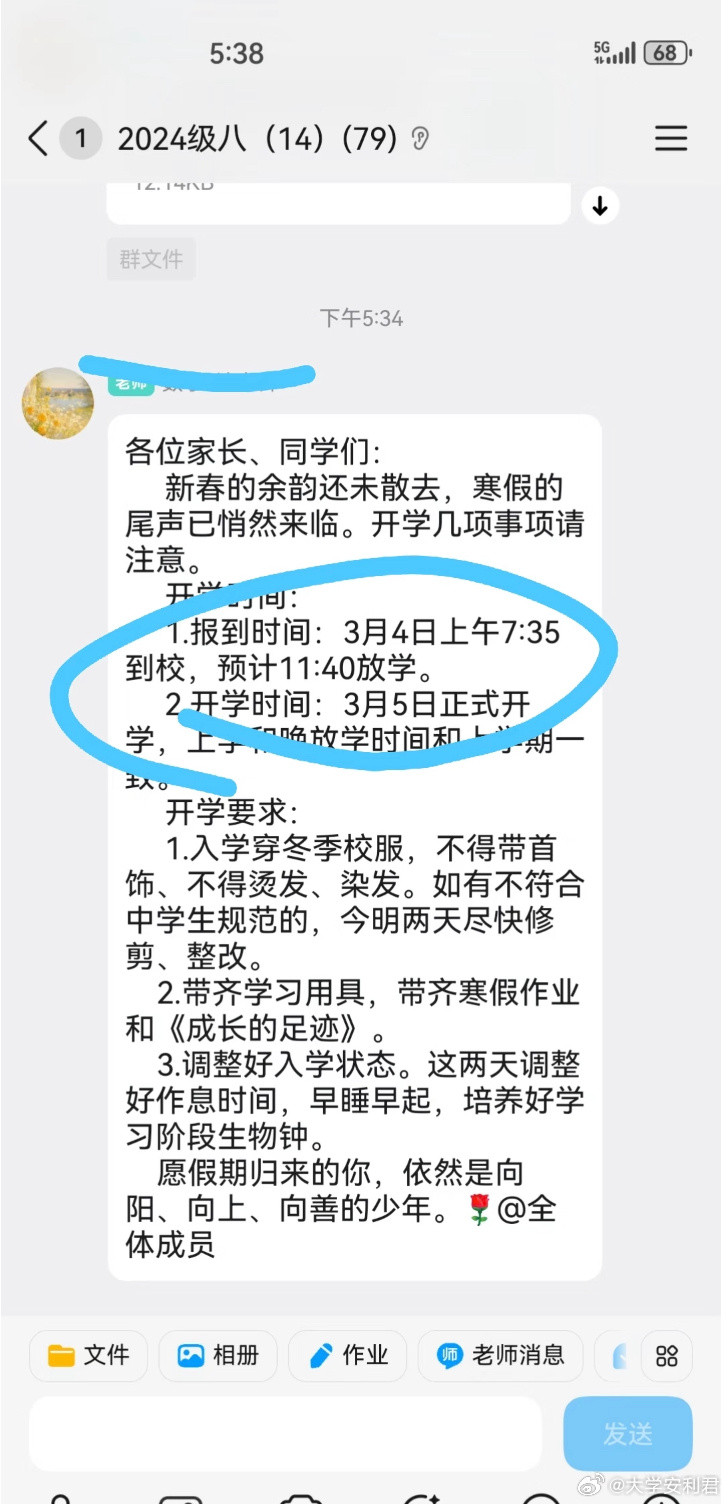This screenshot has width=728, height=1504.
Task: Tap the 下午5:34 timestamp
Action: (364, 318)
